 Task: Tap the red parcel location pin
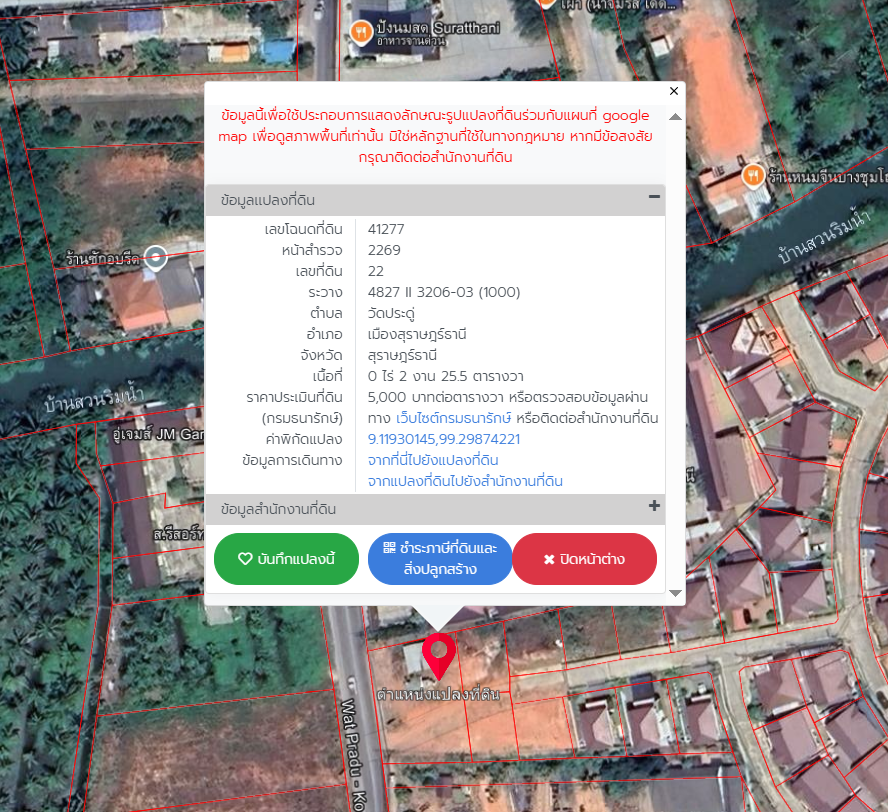[438, 655]
